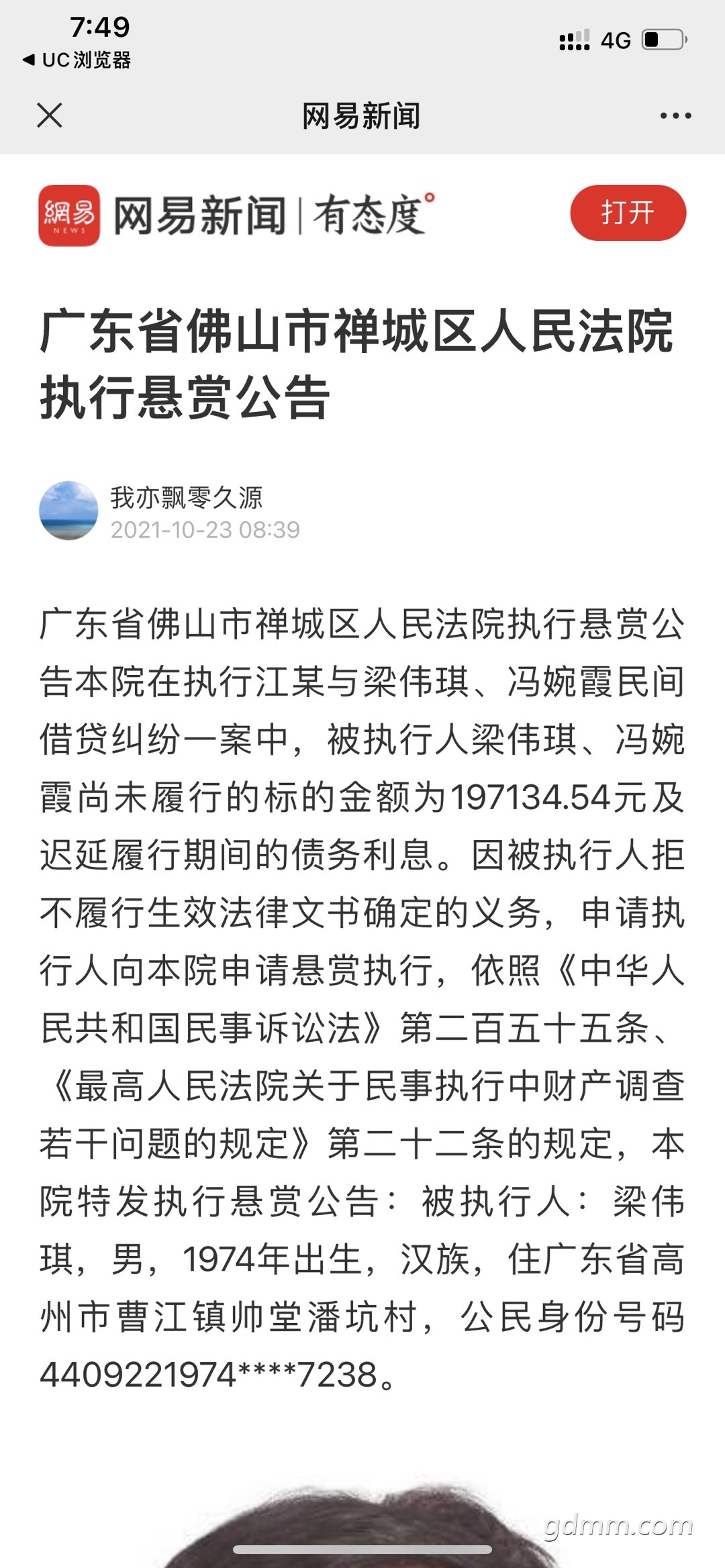Close the 网易新闻 web page
This screenshot has width=725, height=1568.
pyautogui.click(x=50, y=115)
